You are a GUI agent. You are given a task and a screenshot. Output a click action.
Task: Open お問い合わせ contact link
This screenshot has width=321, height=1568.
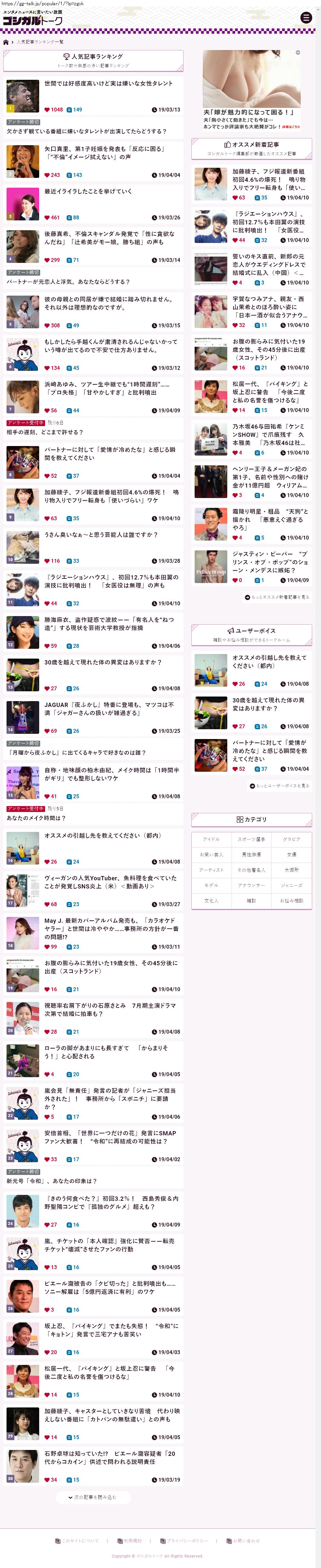(x=243, y=1541)
